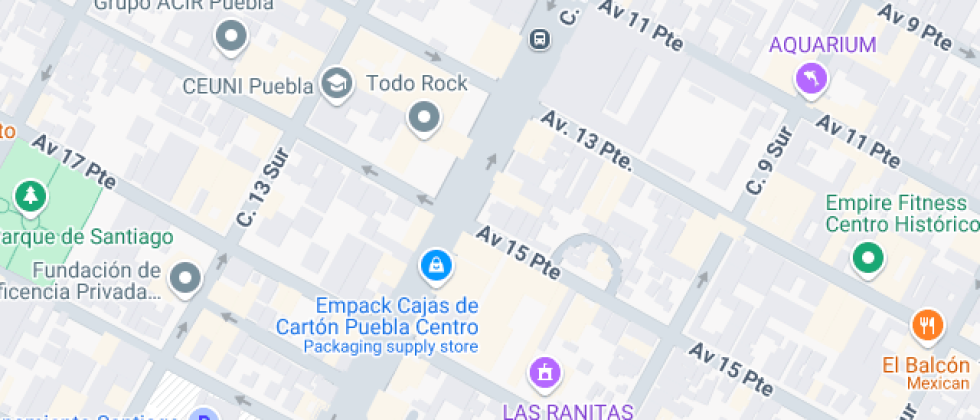Viewport: 980px width, 420px height.
Task: Select the Empire Fitness Centro Histórico marker
Action: point(867,258)
